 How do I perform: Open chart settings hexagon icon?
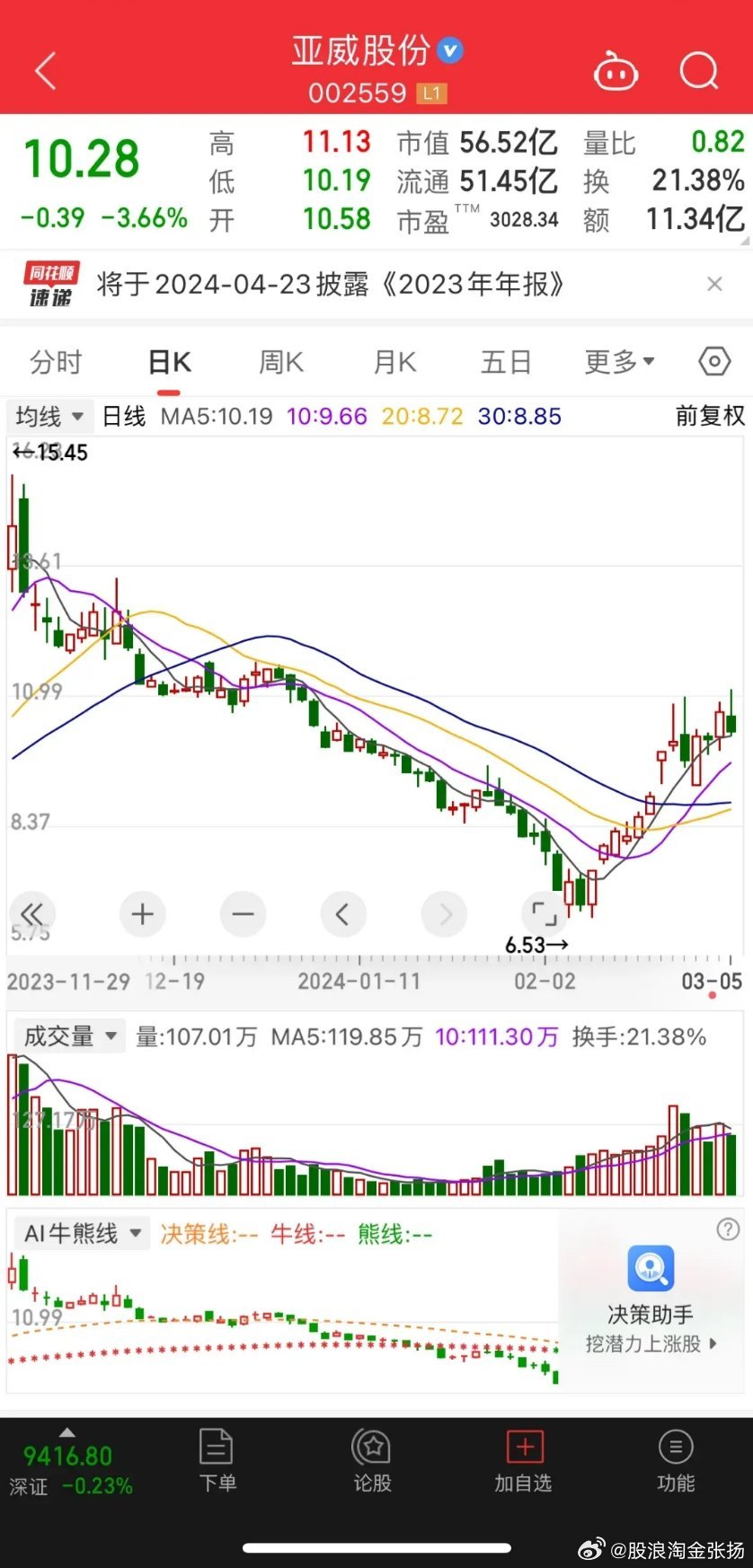[x=714, y=362]
